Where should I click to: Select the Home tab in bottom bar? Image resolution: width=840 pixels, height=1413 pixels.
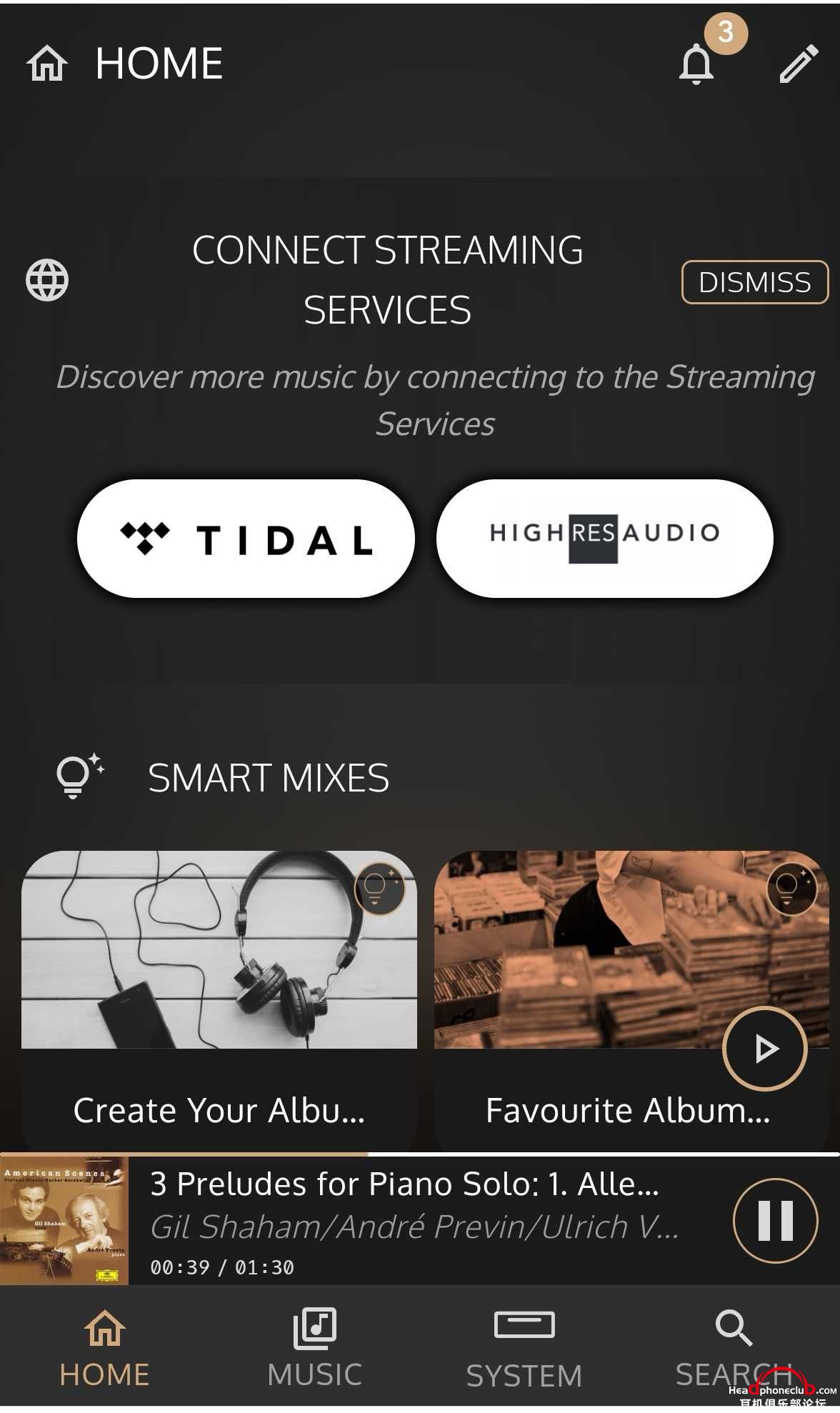tap(105, 1347)
